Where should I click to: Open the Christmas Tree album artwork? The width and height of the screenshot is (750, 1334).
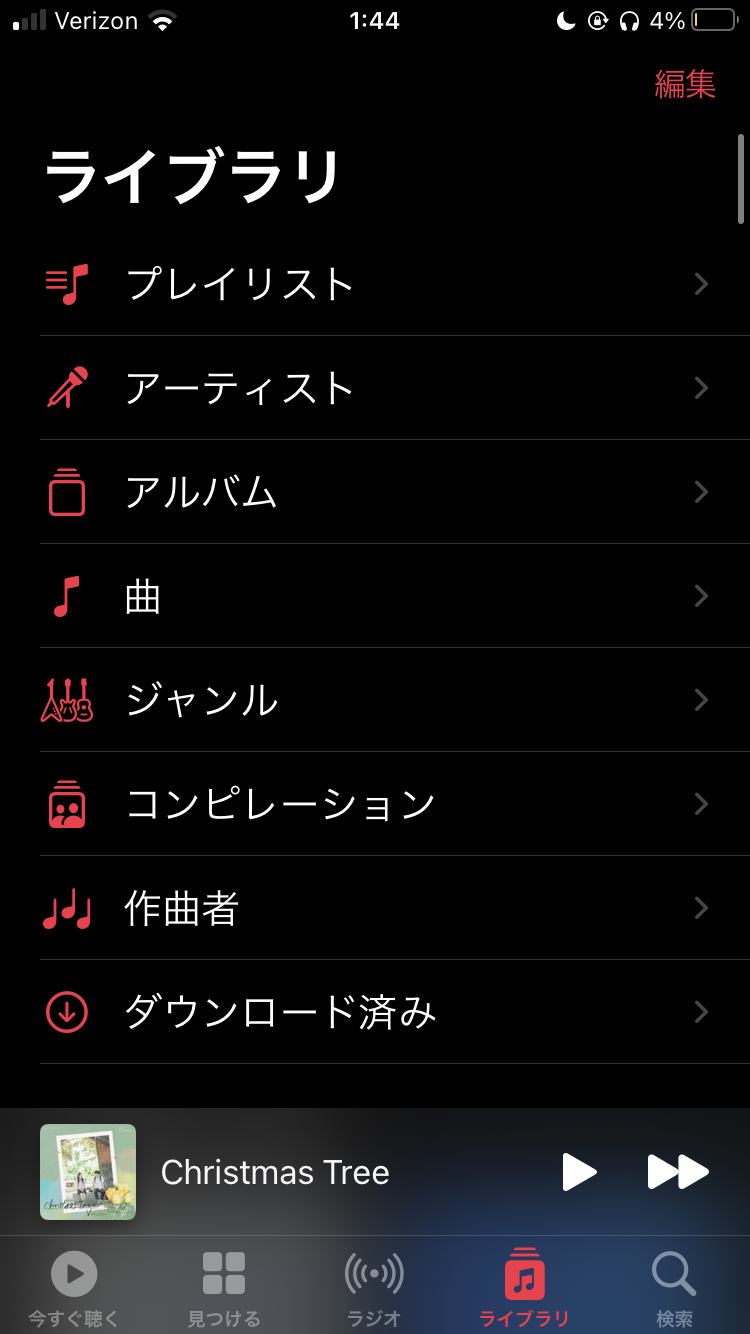[x=88, y=1172]
